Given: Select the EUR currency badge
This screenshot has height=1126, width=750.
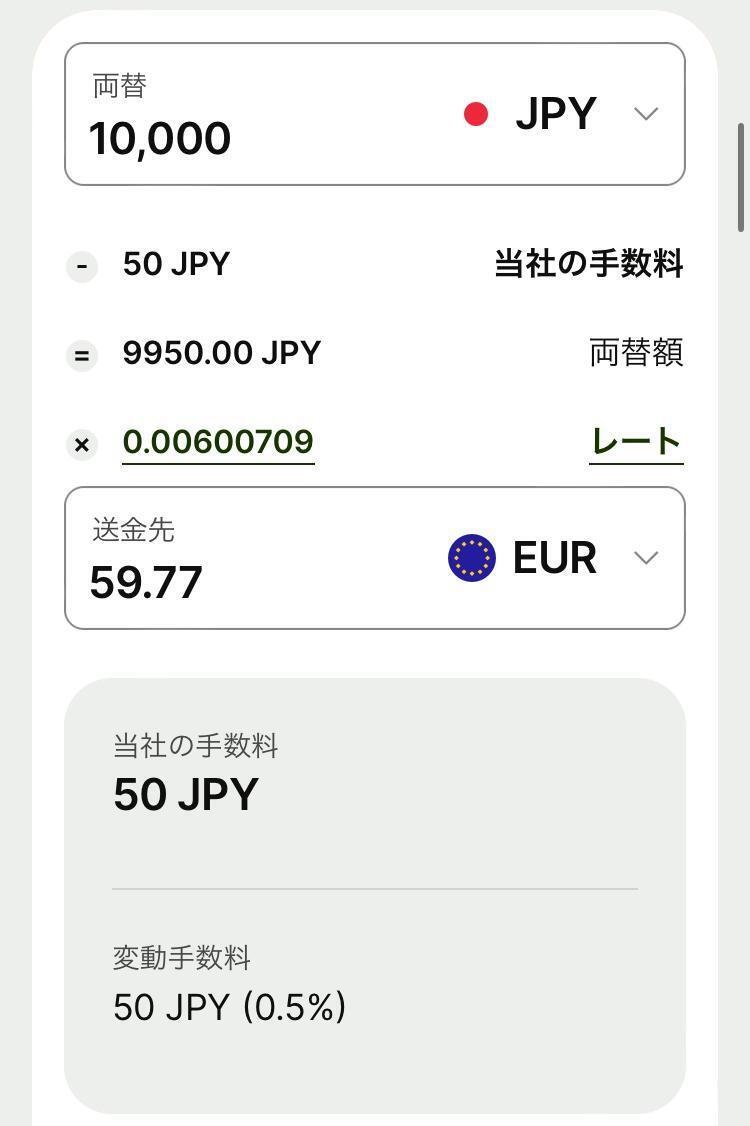Looking at the screenshot, I should pyautogui.click(x=556, y=558).
